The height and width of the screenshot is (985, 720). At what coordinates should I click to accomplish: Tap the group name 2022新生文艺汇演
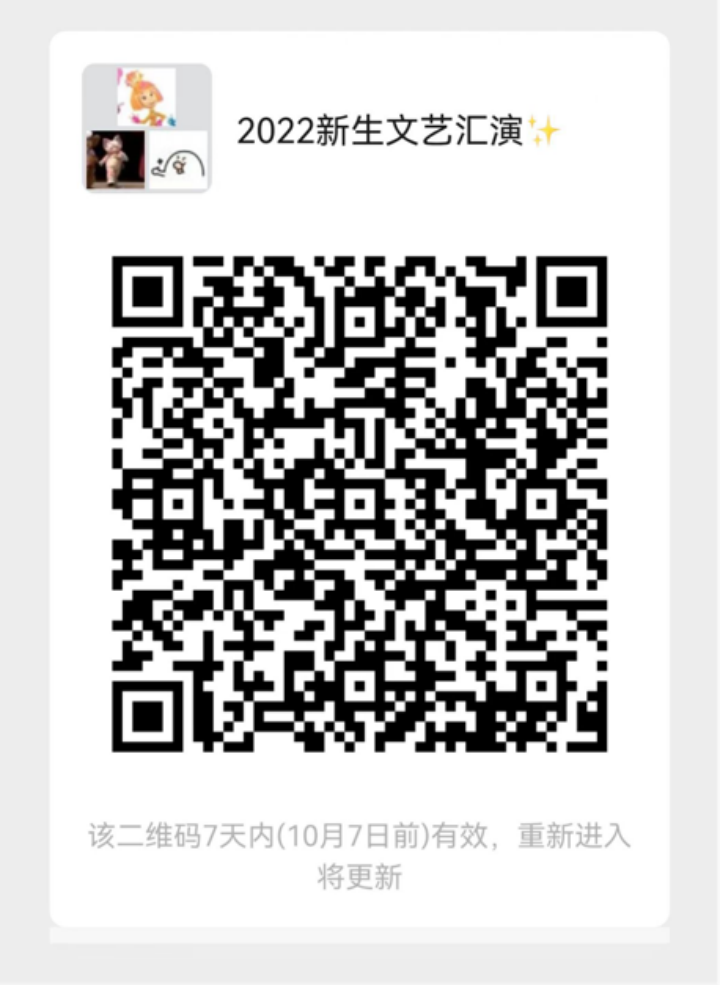pyautogui.click(x=380, y=130)
